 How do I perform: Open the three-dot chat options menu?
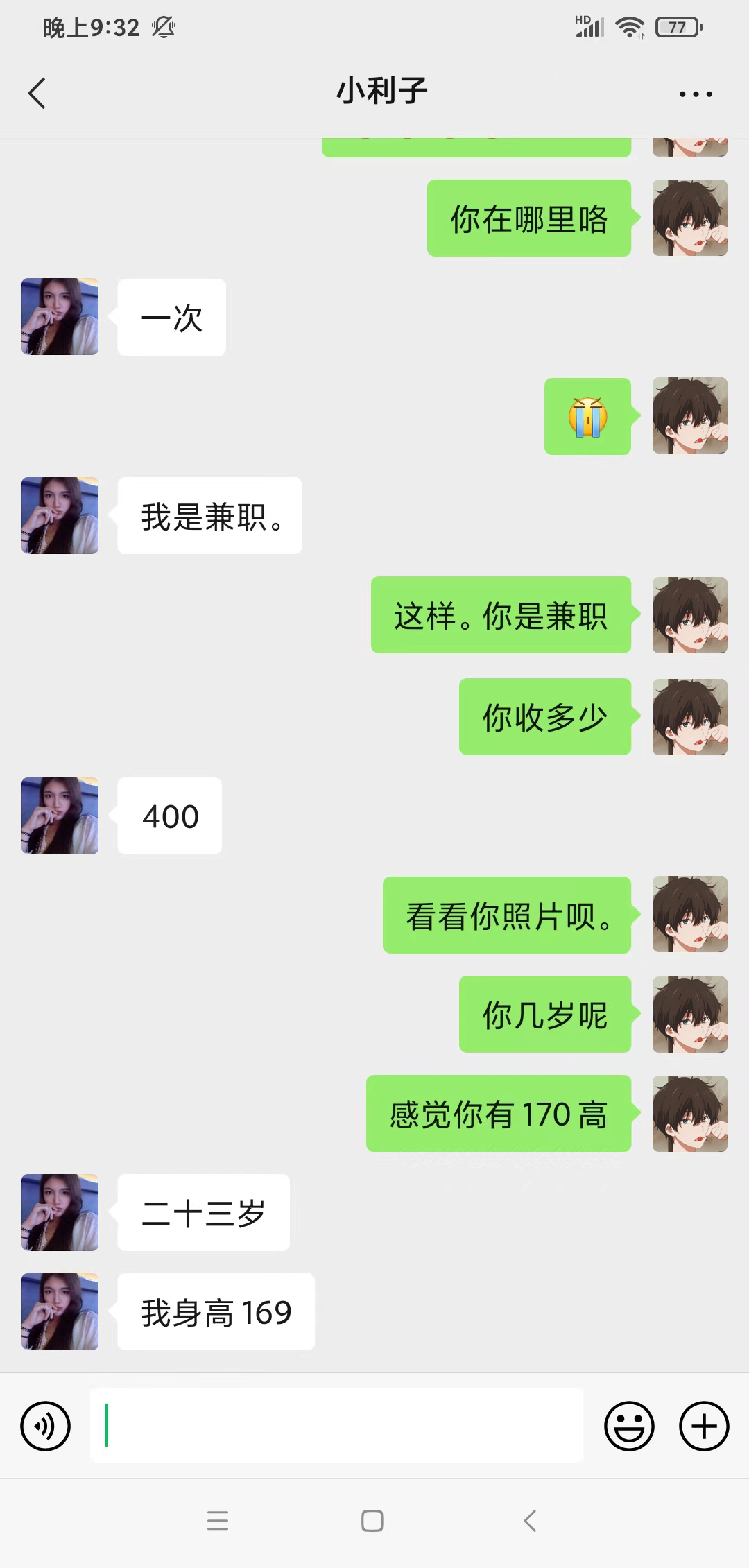point(696,94)
